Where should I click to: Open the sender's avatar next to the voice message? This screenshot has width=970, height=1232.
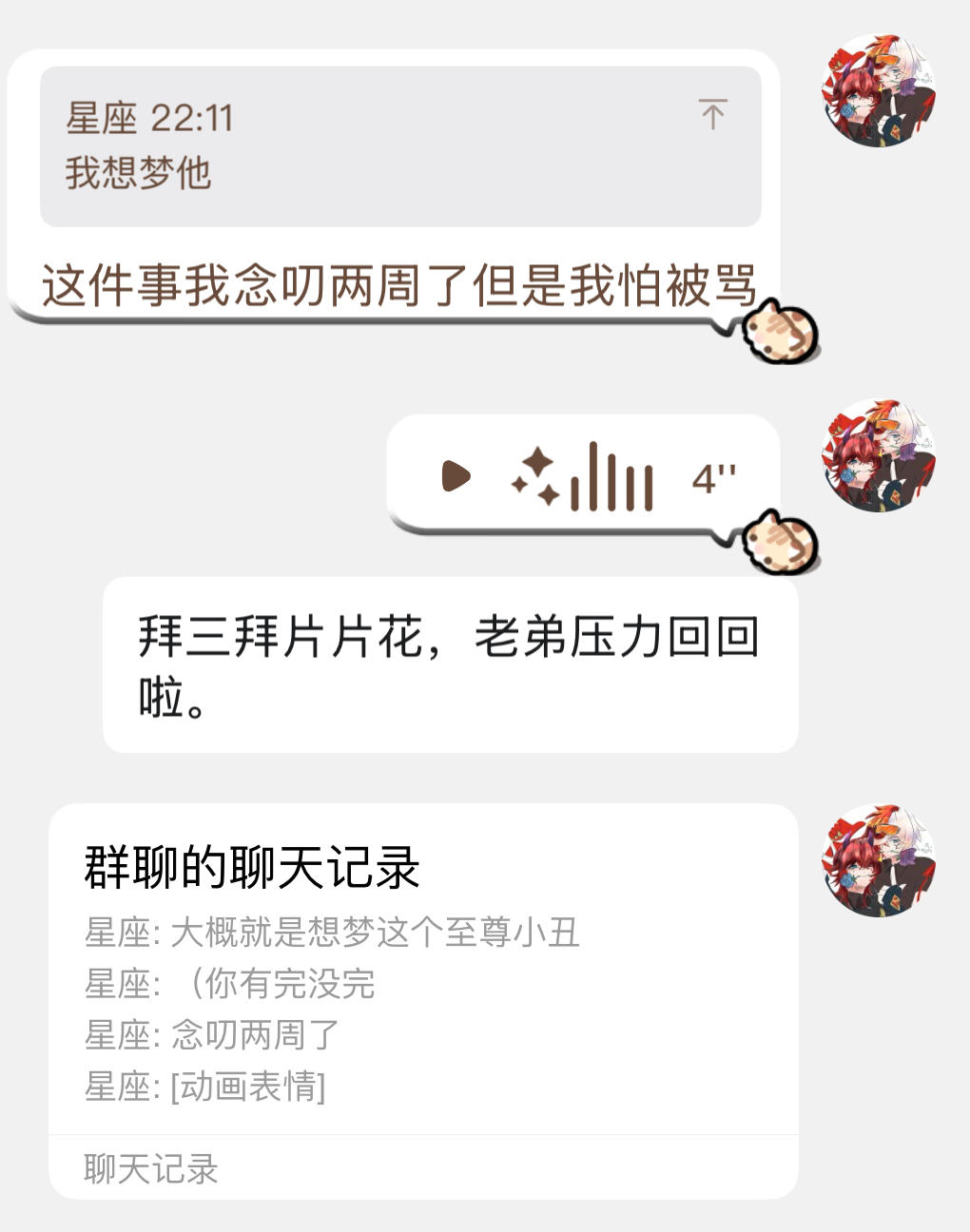[876, 454]
